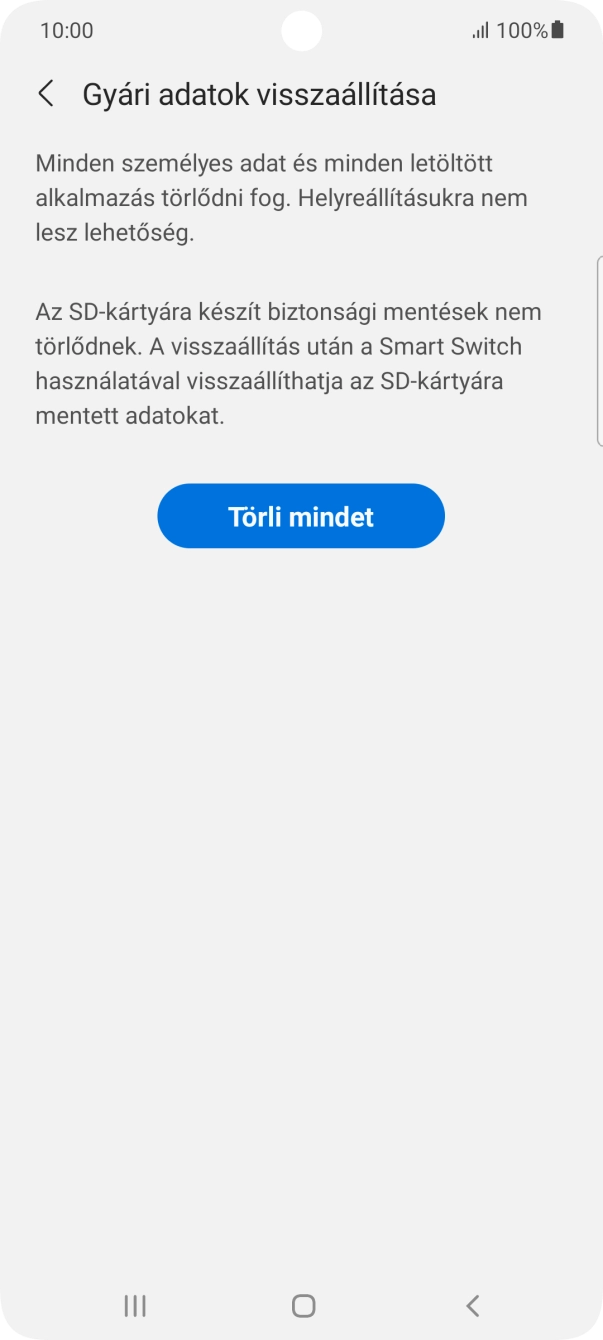Tap the Törli mindet button
Viewport: 603px width, 1340px height.
tap(301, 516)
